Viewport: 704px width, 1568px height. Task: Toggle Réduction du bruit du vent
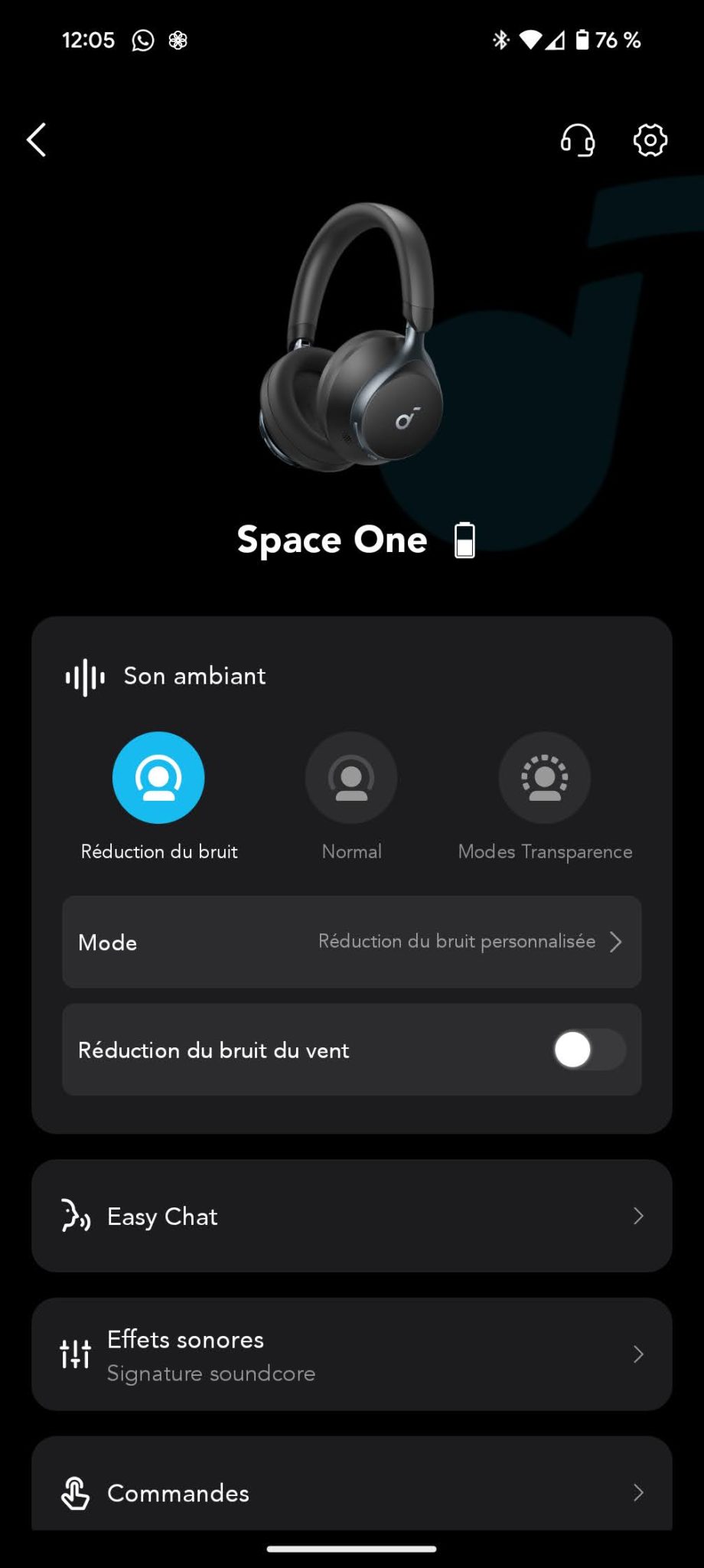tap(589, 1050)
